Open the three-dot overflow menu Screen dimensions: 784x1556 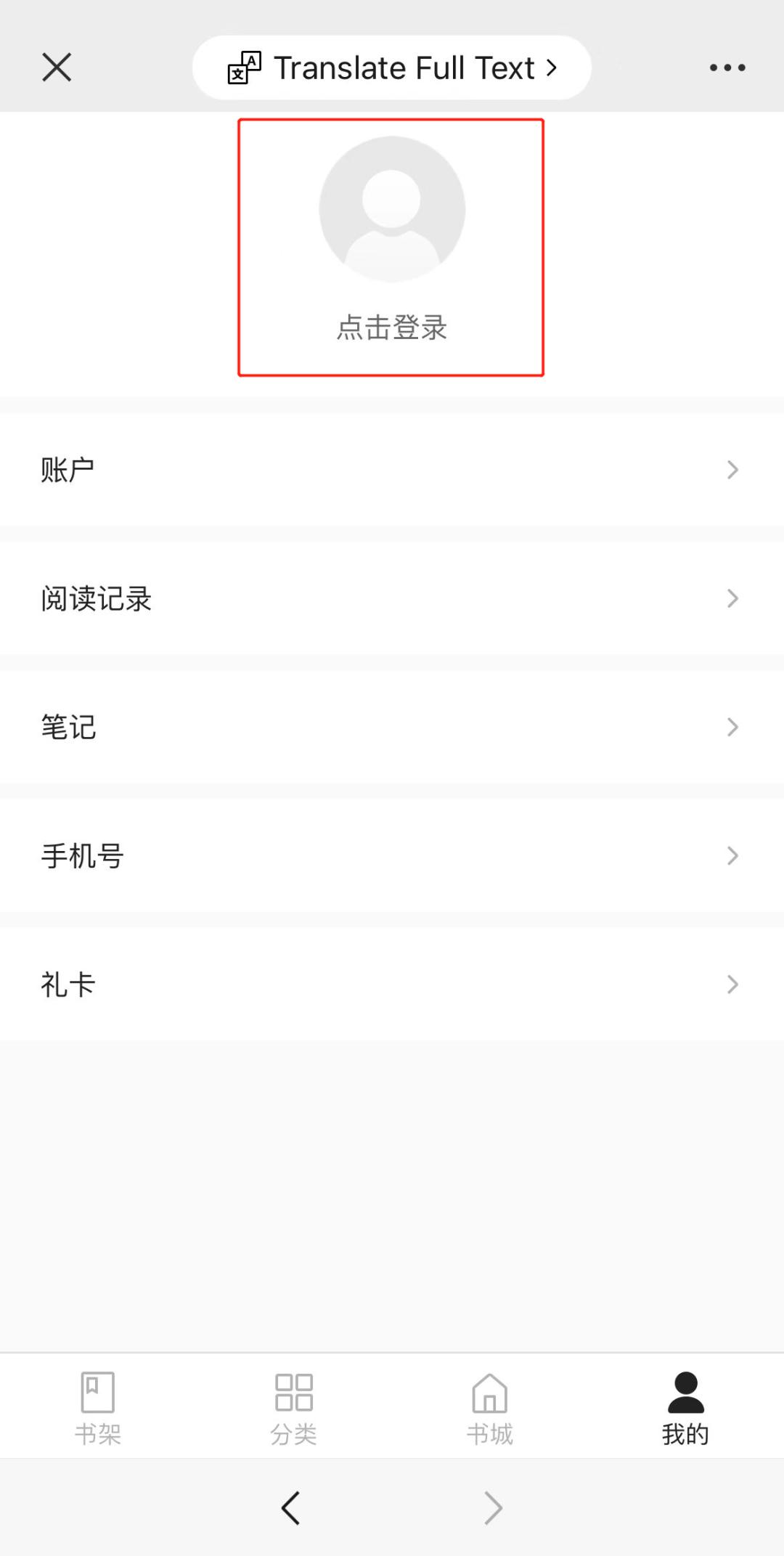(727, 68)
